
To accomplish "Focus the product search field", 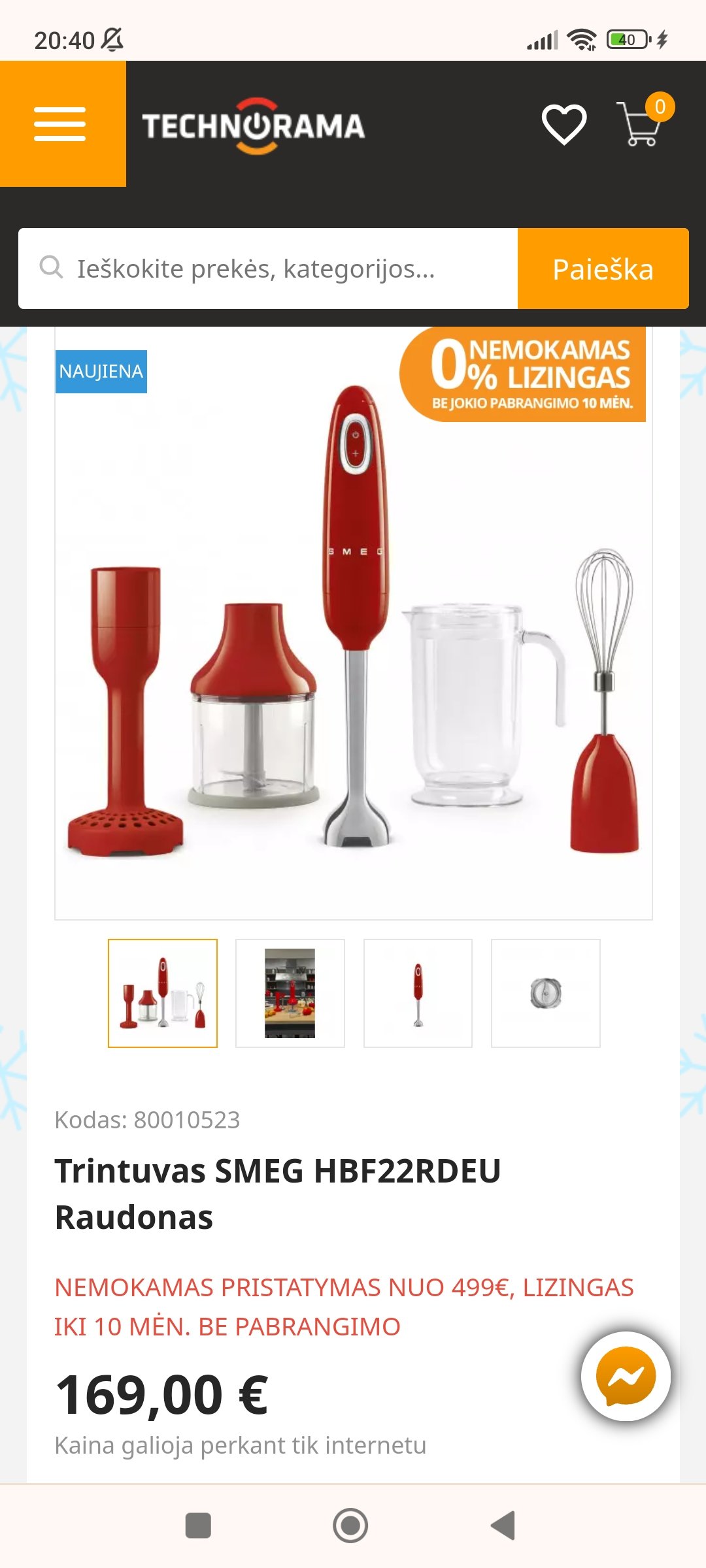I will tap(268, 269).
